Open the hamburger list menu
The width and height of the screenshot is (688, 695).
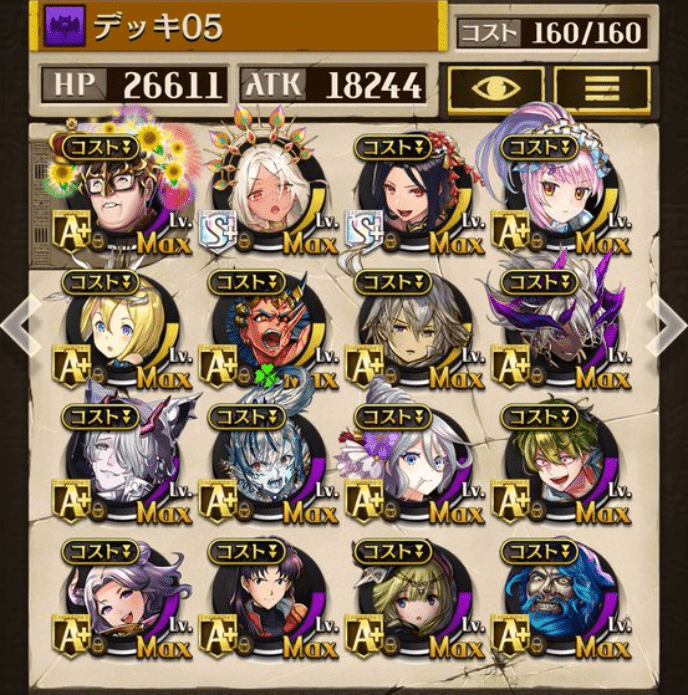[601, 90]
